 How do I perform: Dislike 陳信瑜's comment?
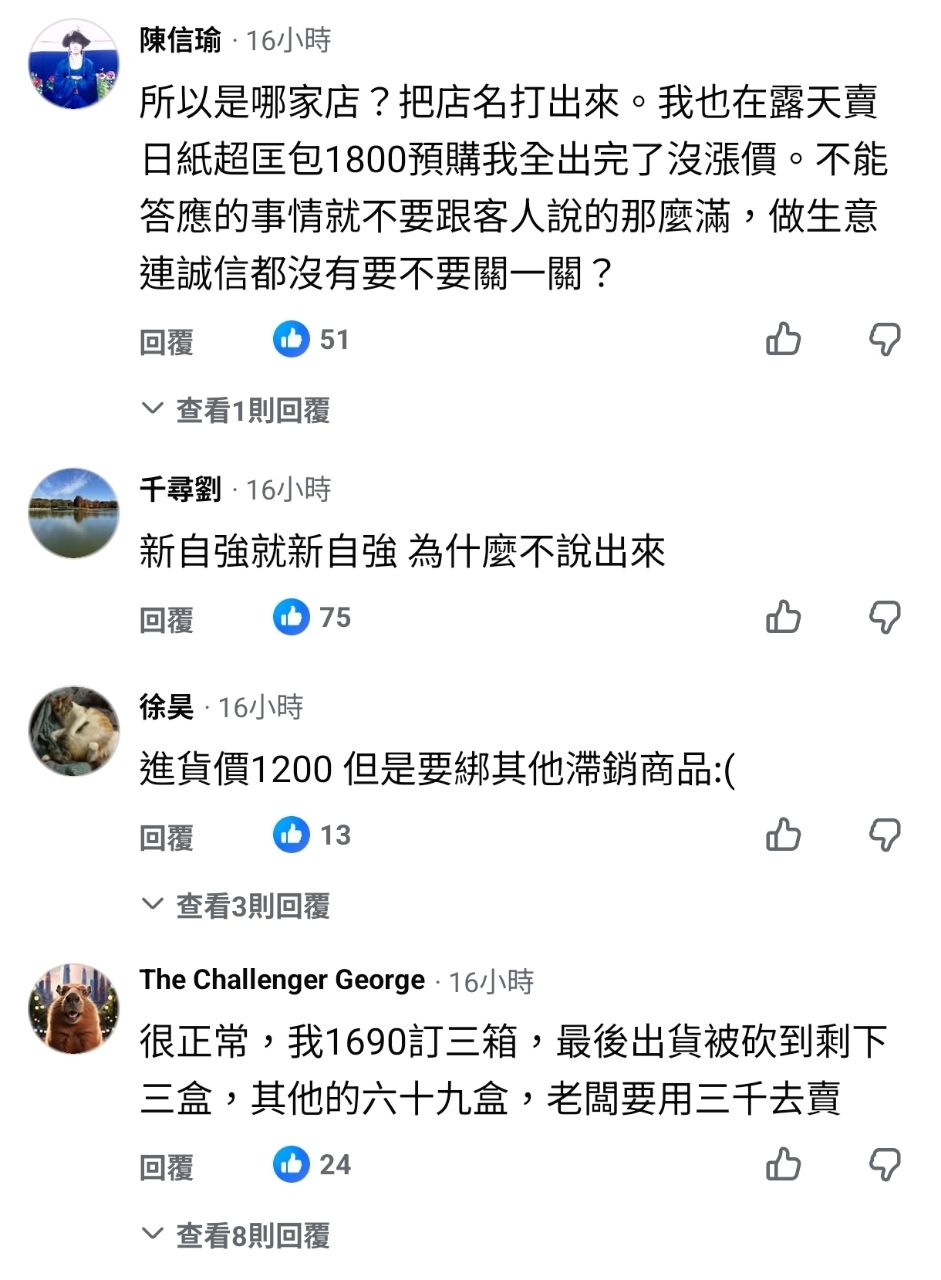coord(884,340)
